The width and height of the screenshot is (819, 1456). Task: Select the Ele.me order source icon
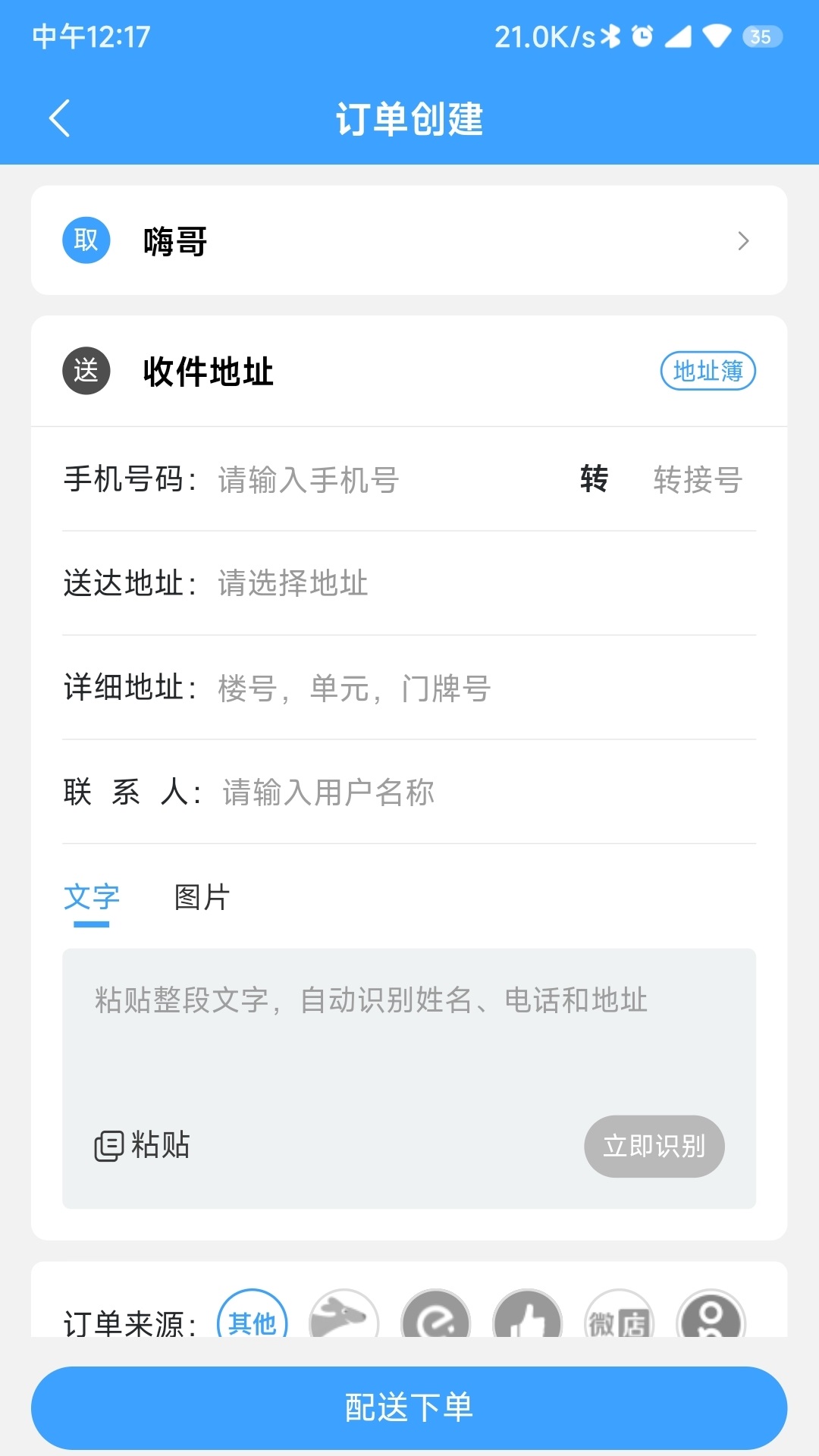(x=436, y=1319)
